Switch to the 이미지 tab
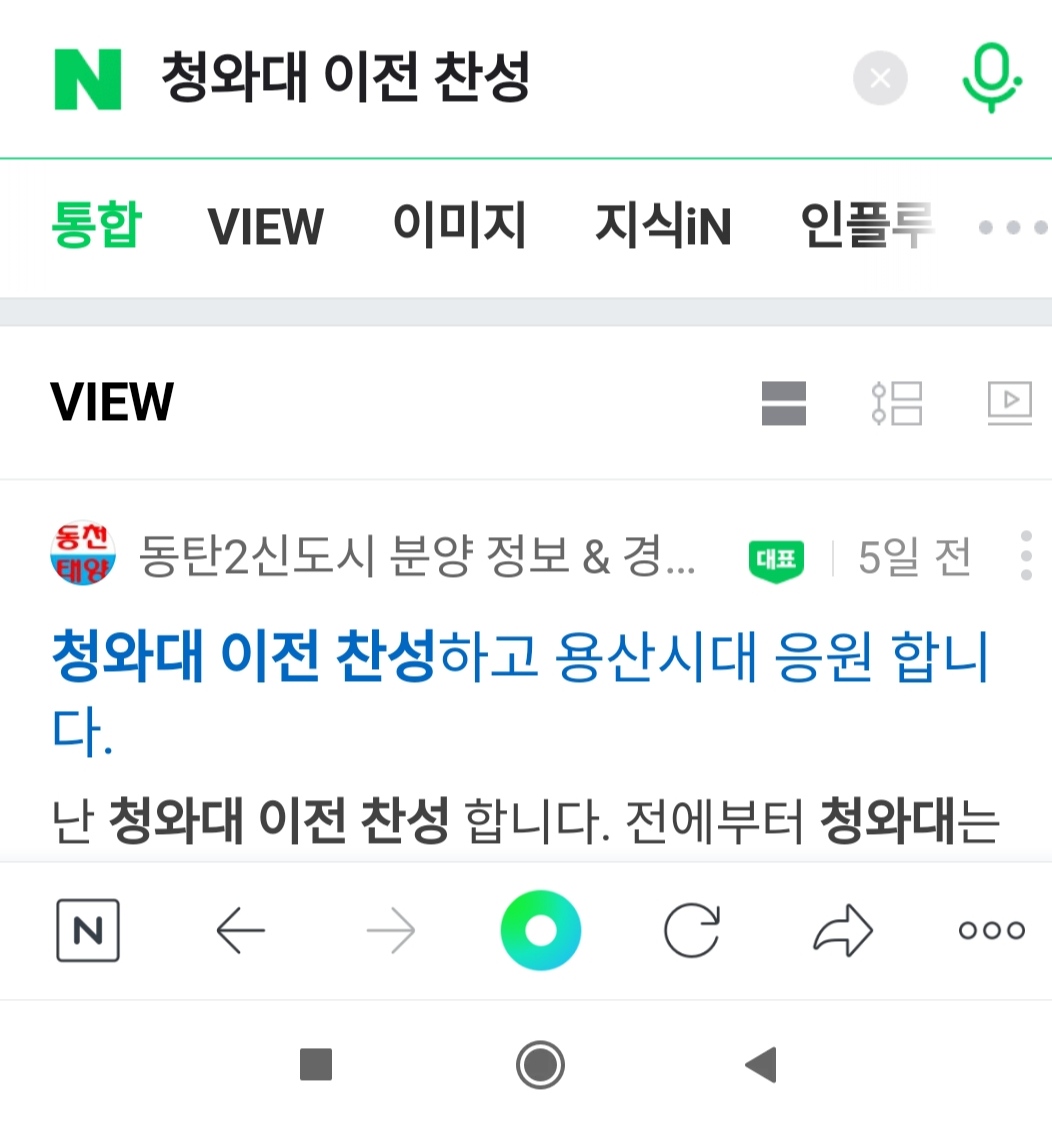The image size is (1052, 1129). click(x=459, y=226)
